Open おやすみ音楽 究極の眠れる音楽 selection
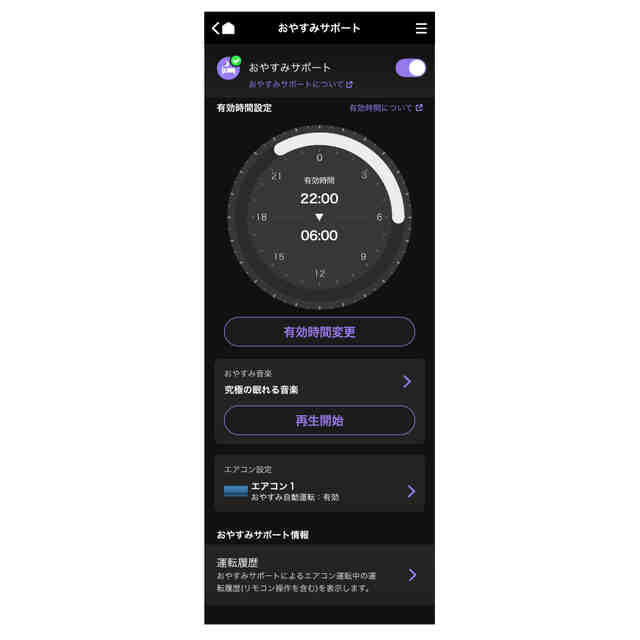 (x=319, y=381)
